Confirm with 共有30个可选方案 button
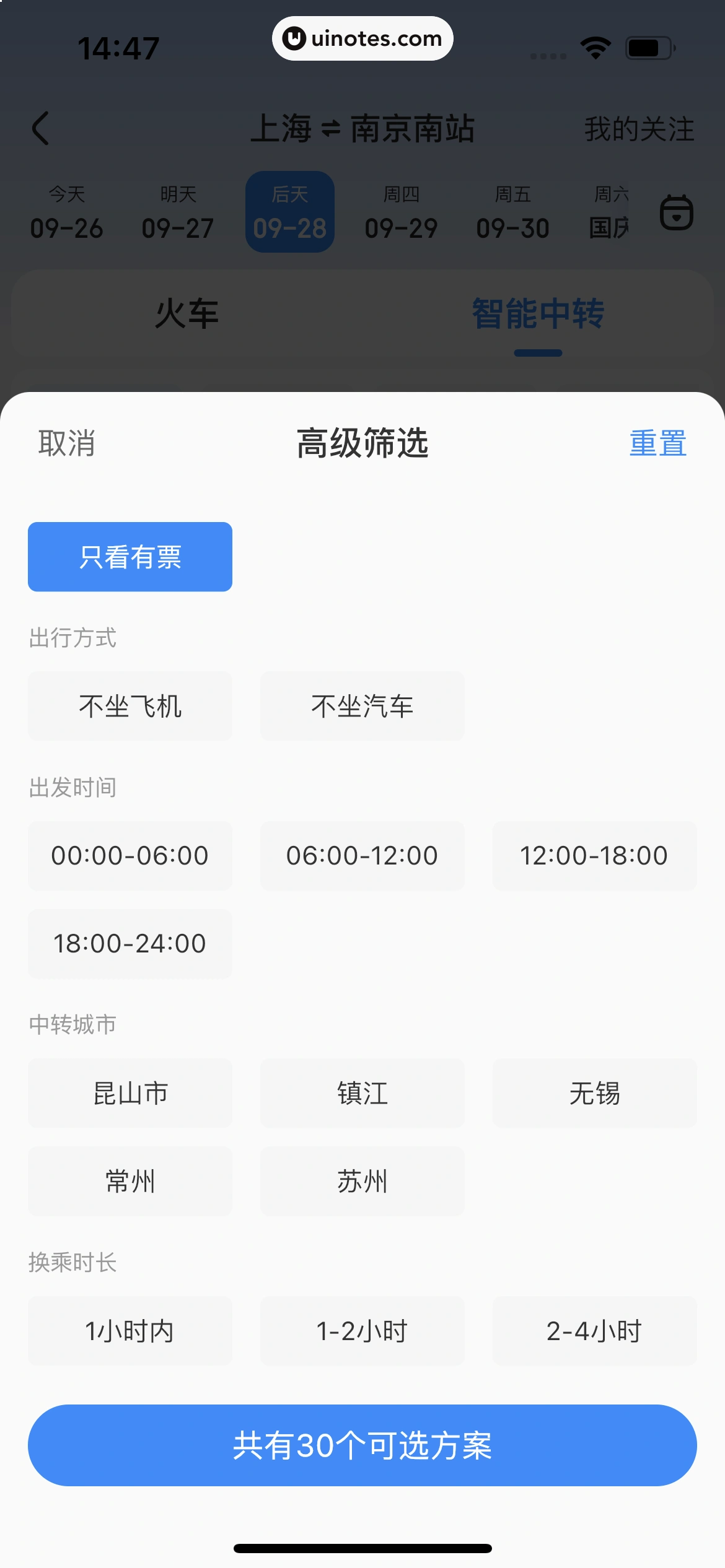Viewport: 725px width, 1568px height. coord(362,1445)
